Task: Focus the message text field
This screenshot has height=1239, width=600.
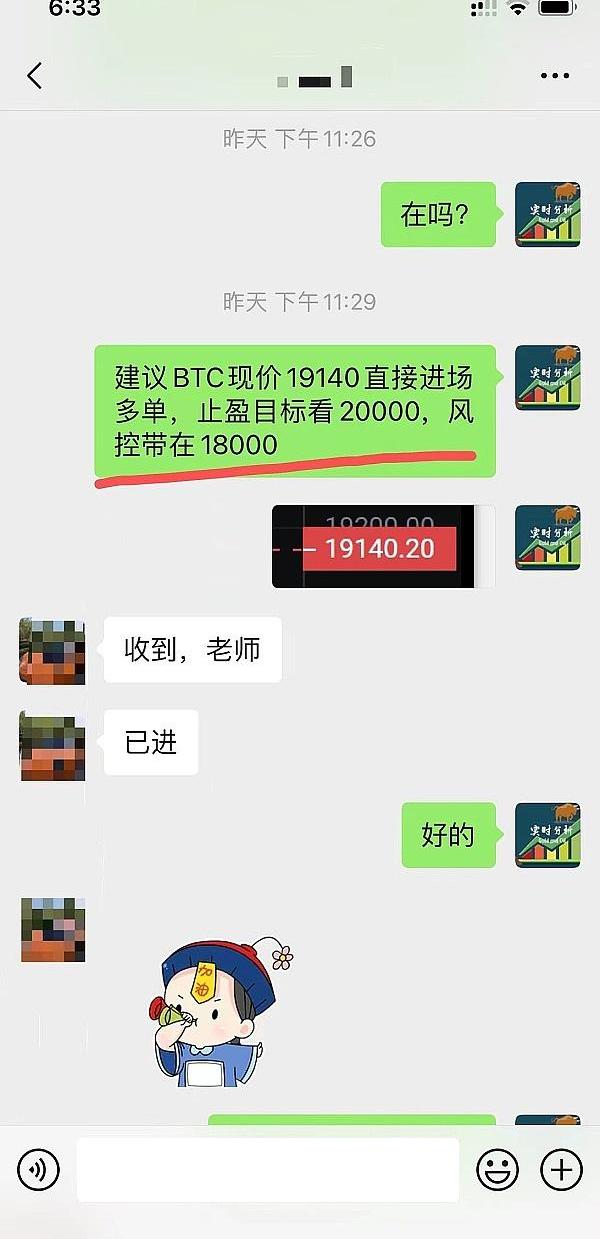Action: click(267, 1169)
